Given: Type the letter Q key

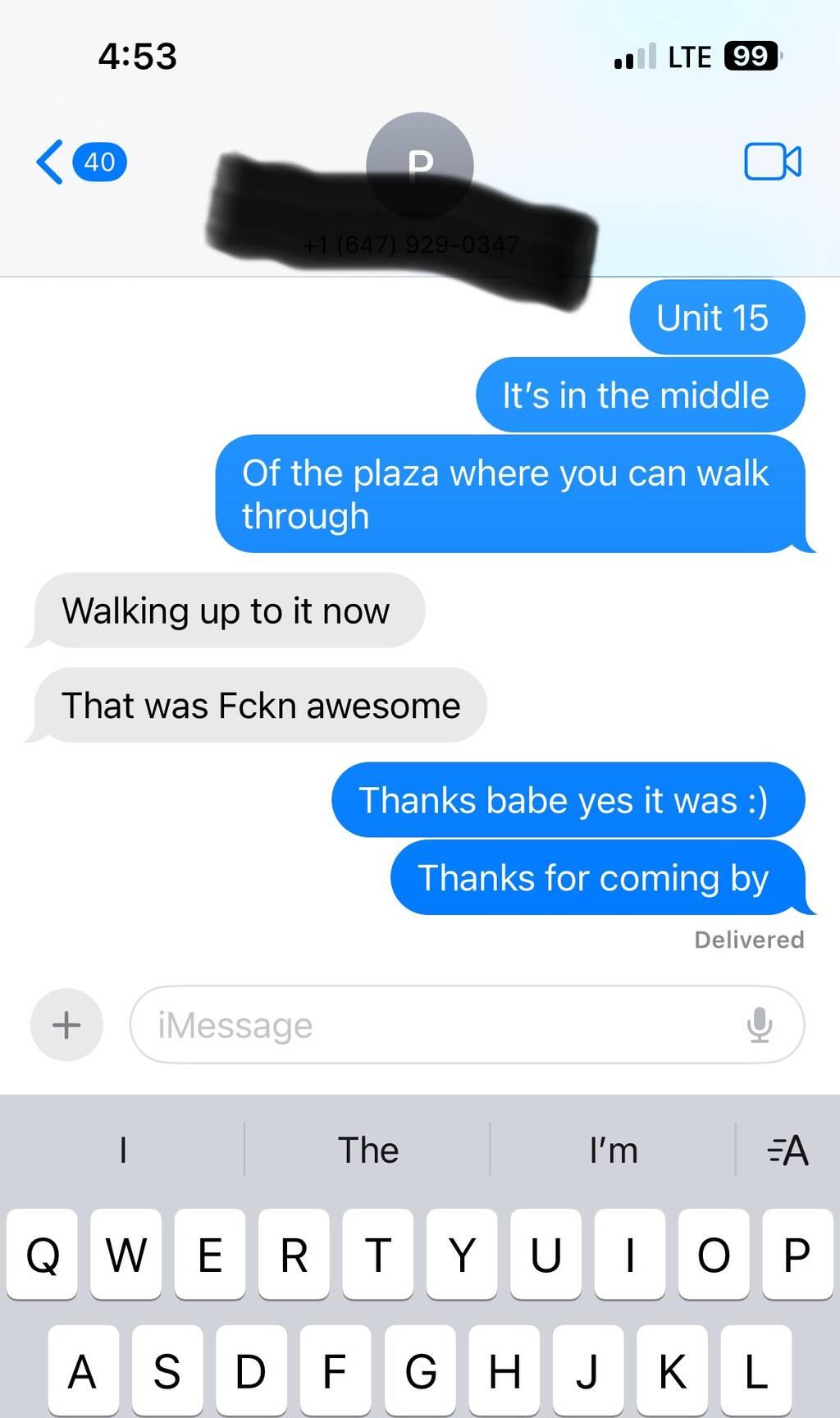Looking at the screenshot, I should tap(43, 1254).
